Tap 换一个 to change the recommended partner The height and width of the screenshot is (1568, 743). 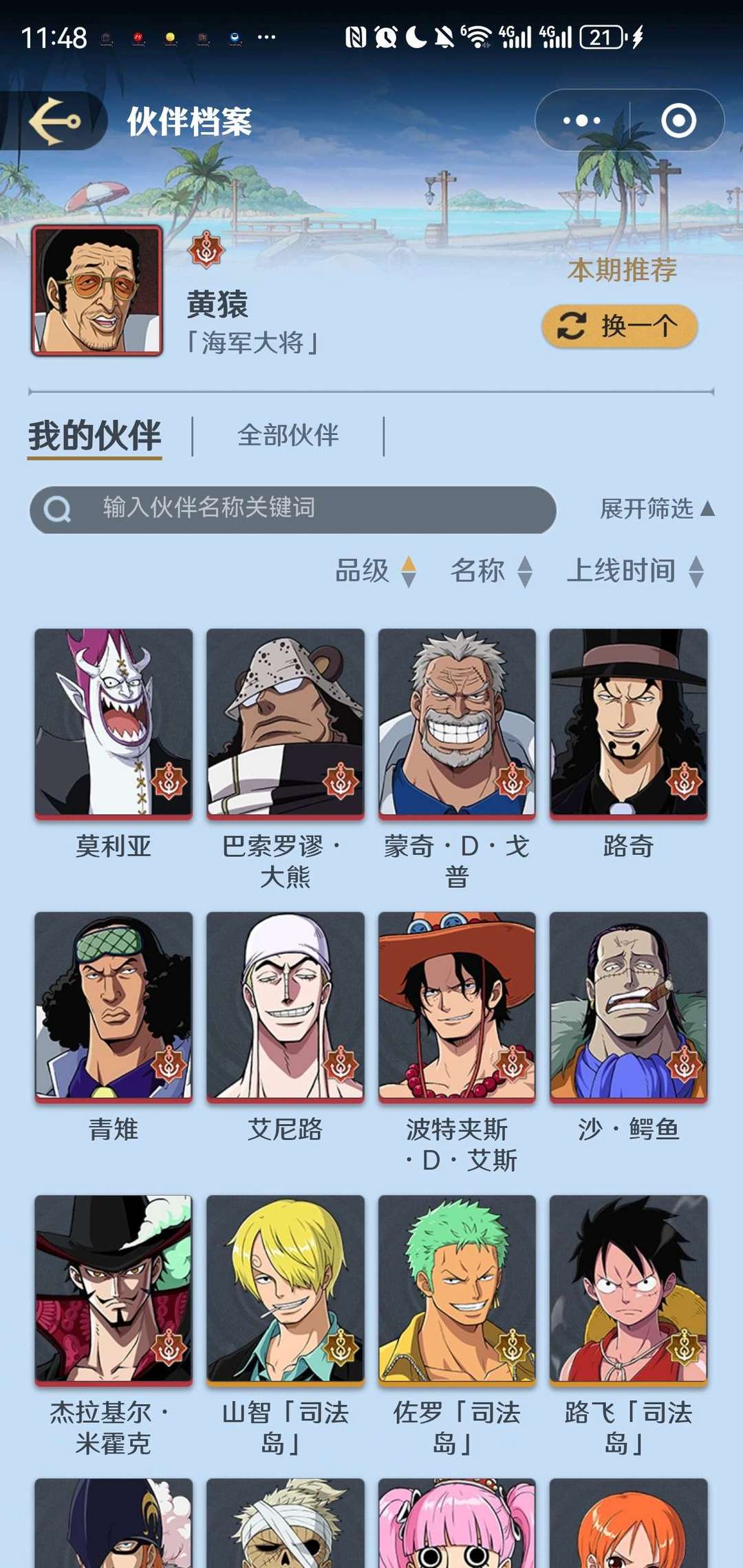point(620,326)
